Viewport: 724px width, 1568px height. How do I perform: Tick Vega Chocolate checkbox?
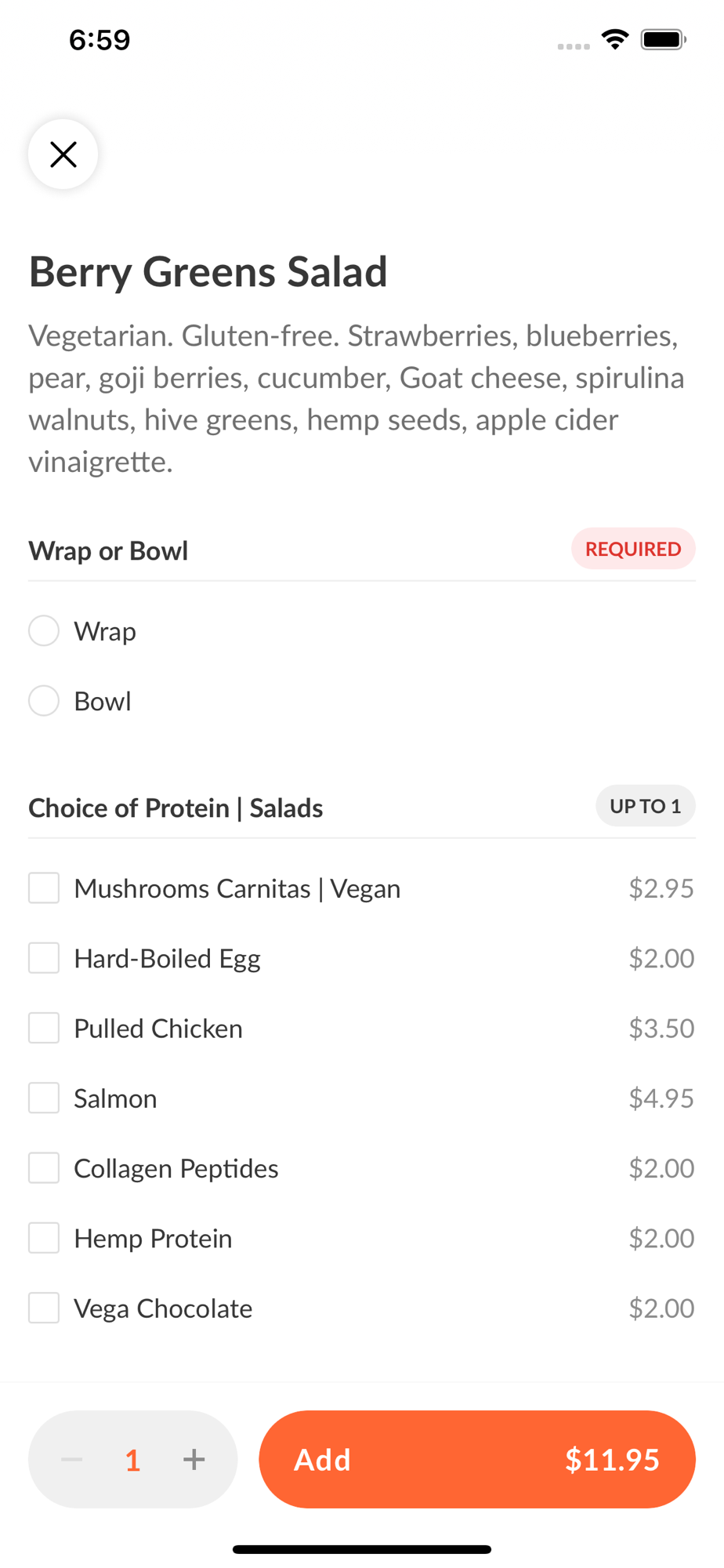(44, 1308)
